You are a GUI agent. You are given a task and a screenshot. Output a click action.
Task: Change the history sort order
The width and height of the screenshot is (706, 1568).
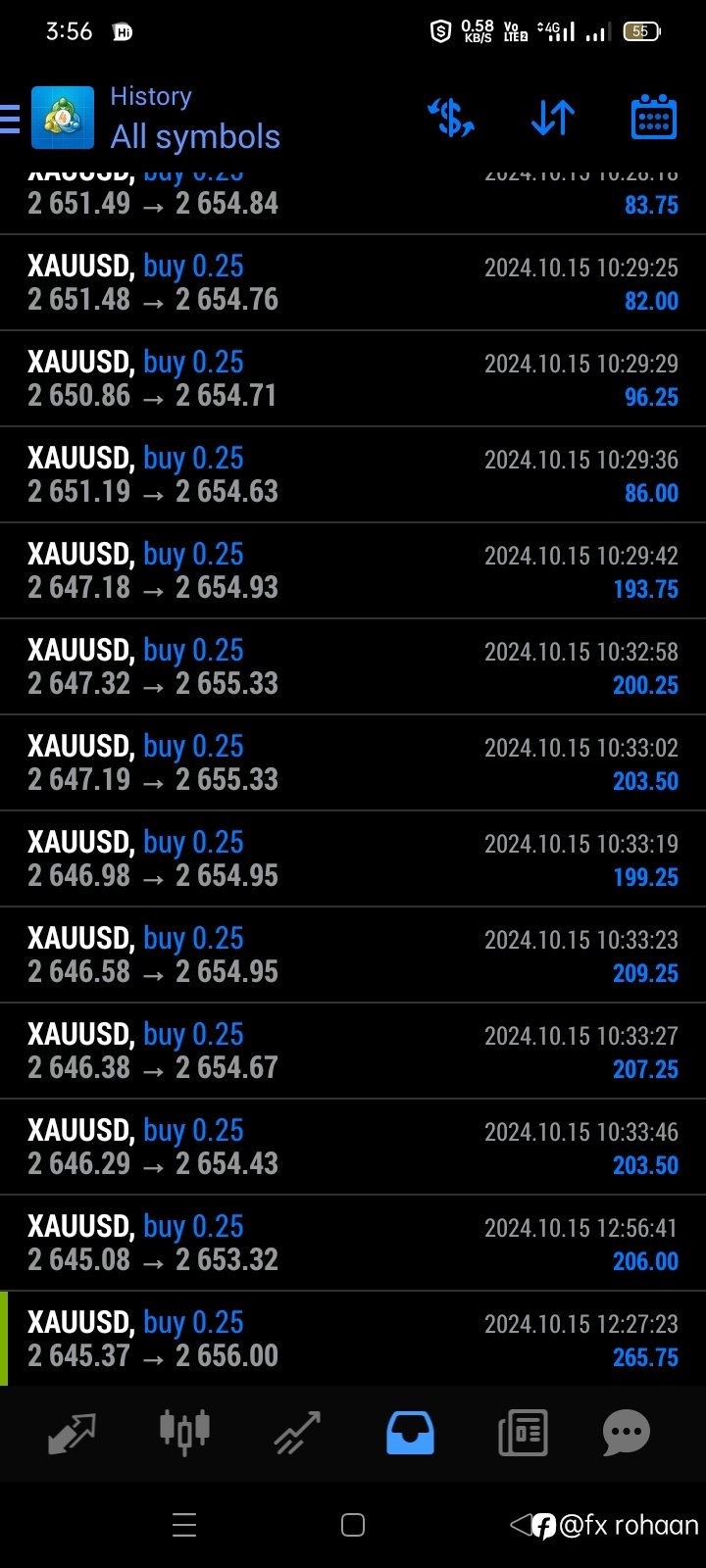pyautogui.click(x=553, y=119)
